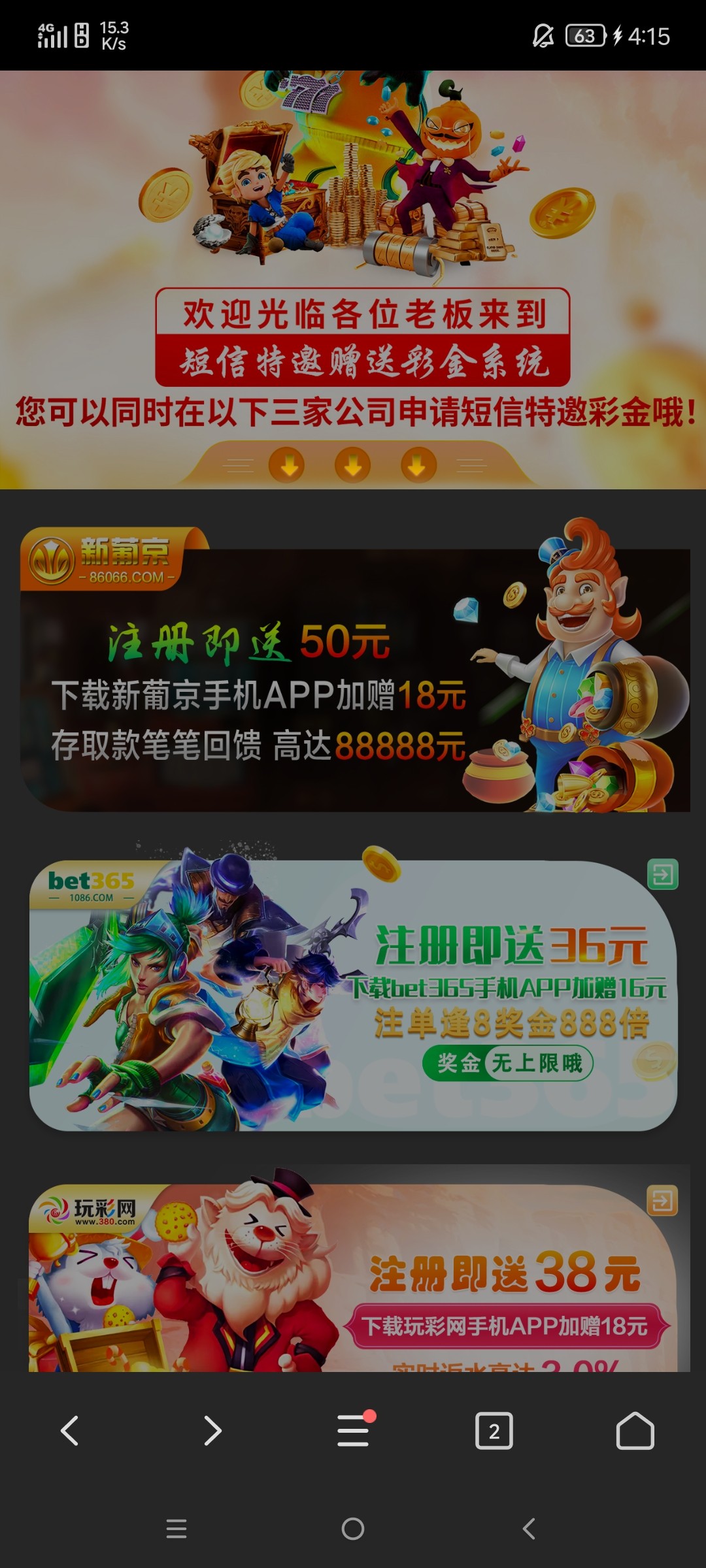This screenshot has height=1568, width=706.
Task: Tap the system home circle button
Action: pos(353,1529)
